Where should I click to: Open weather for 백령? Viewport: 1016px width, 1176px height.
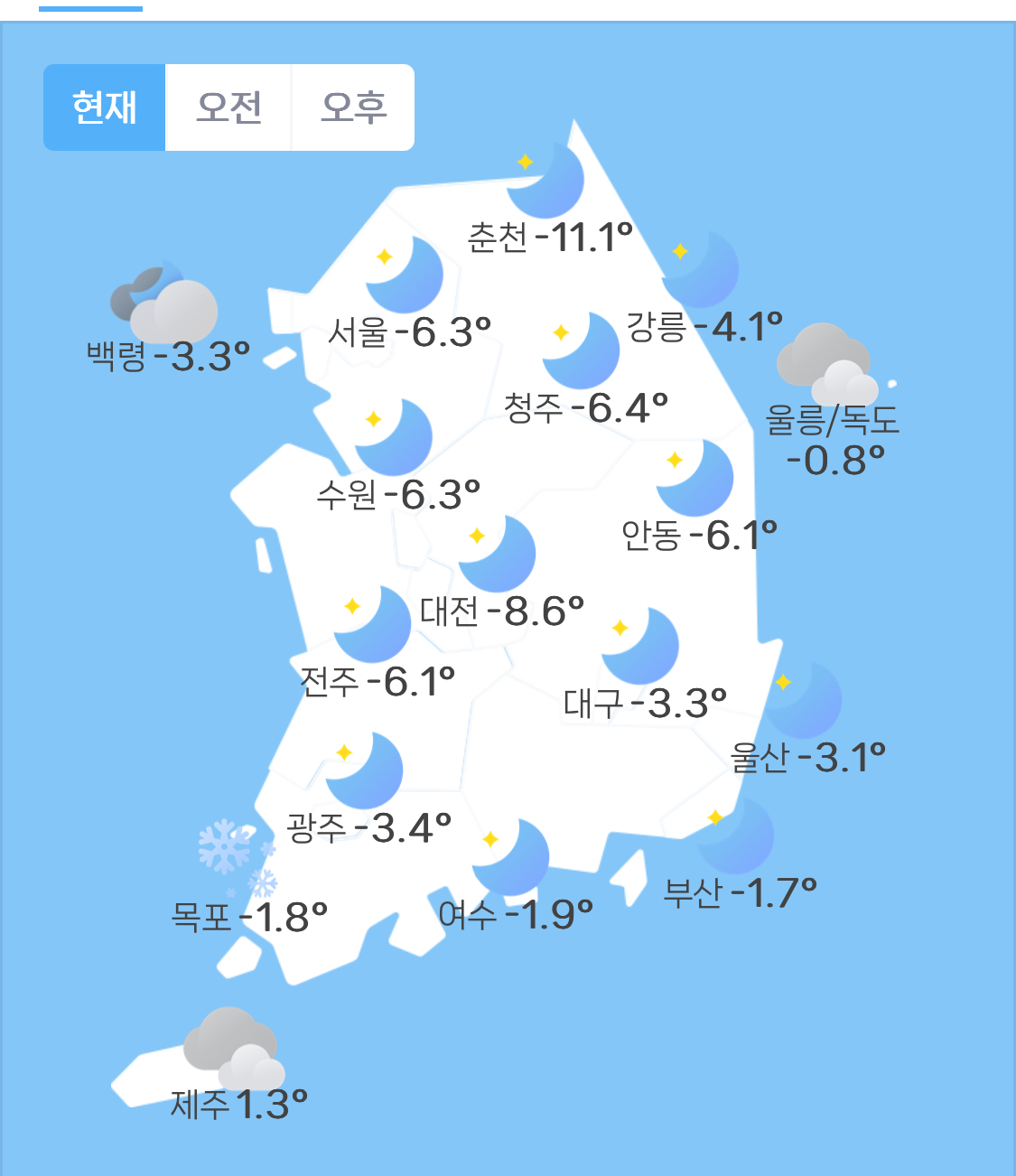(168, 356)
